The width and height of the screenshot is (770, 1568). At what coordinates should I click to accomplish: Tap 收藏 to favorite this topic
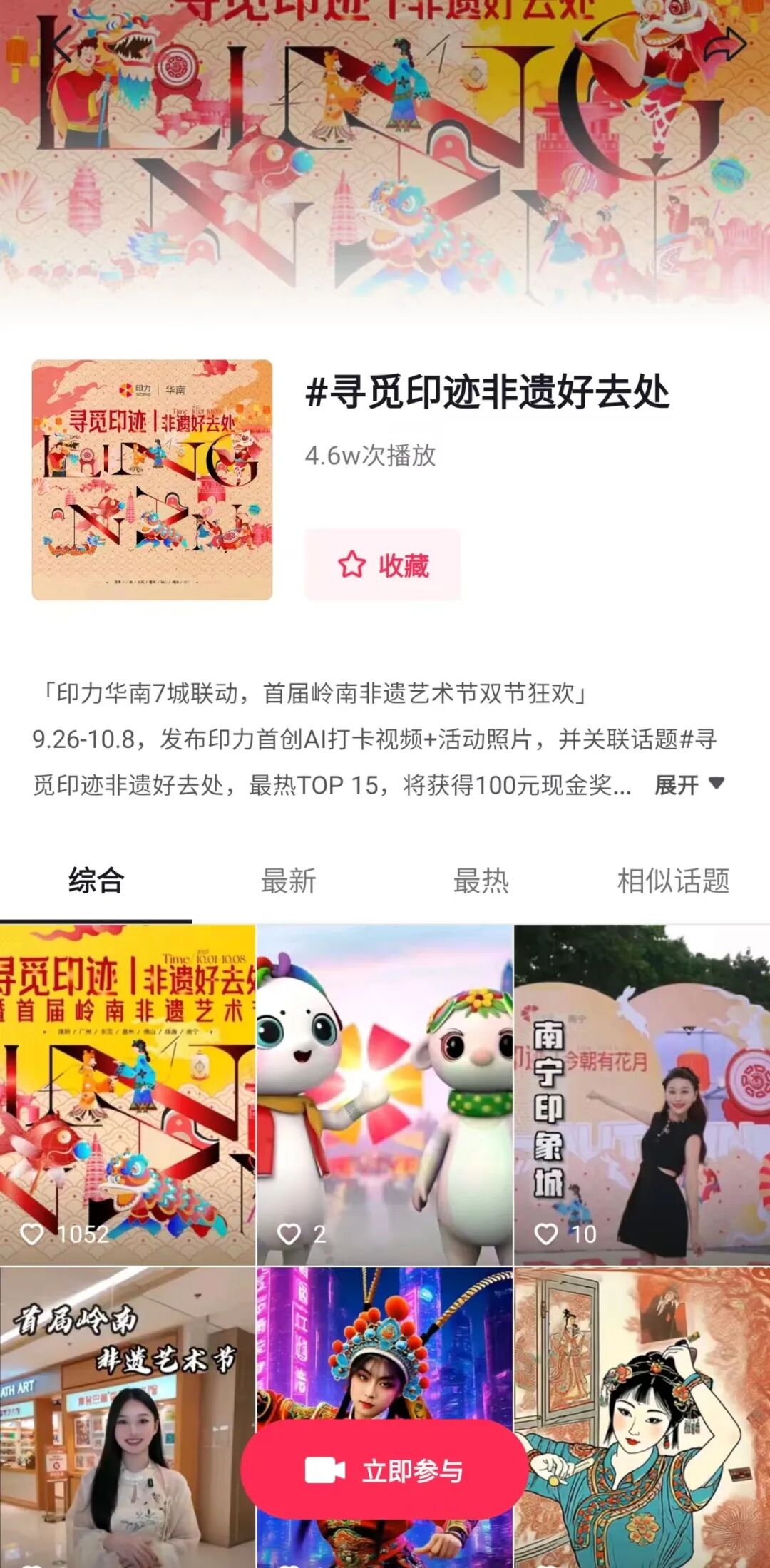click(x=383, y=565)
